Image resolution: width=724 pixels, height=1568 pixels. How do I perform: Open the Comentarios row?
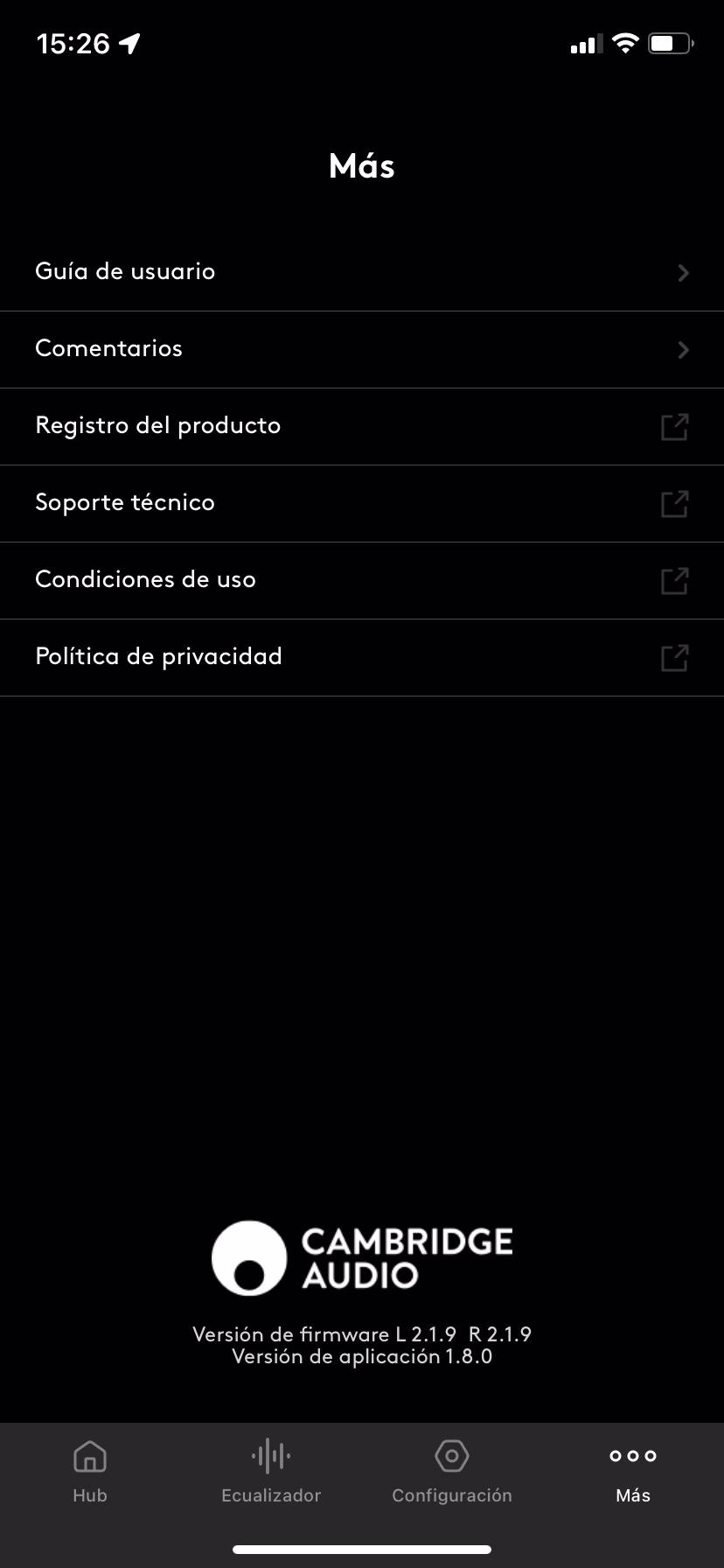(x=362, y=349)
